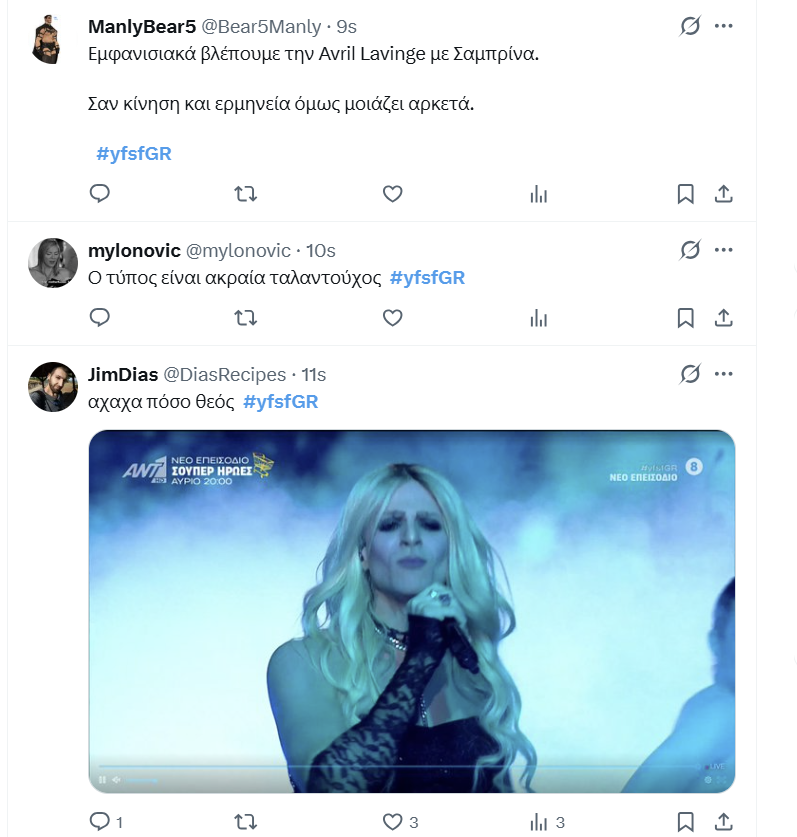View analytics of mylonovic's tweet
Image resolution: width=797 pixels, height=837 pixels.
539,318
